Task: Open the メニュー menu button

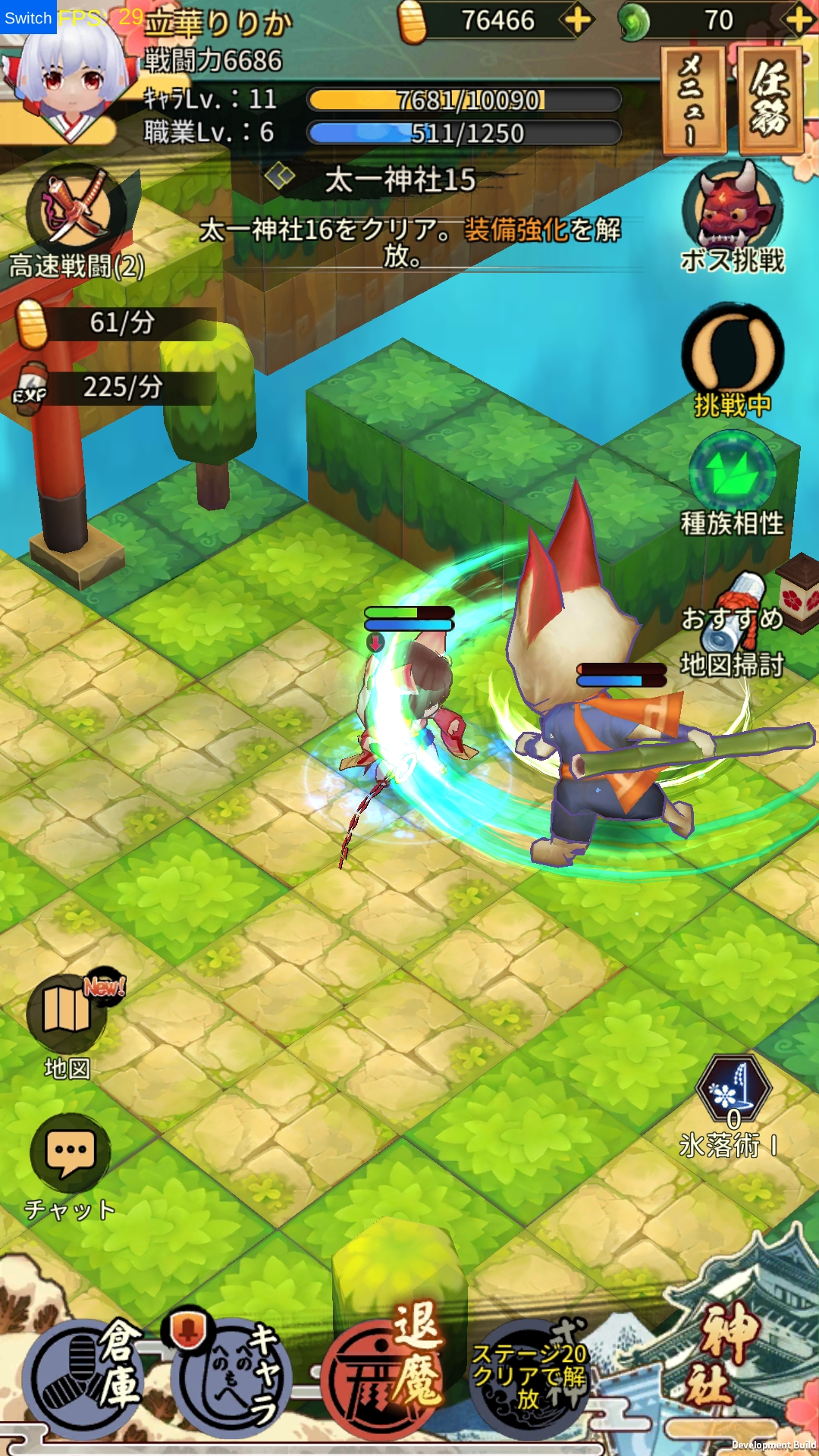Action: click(694, 99)
